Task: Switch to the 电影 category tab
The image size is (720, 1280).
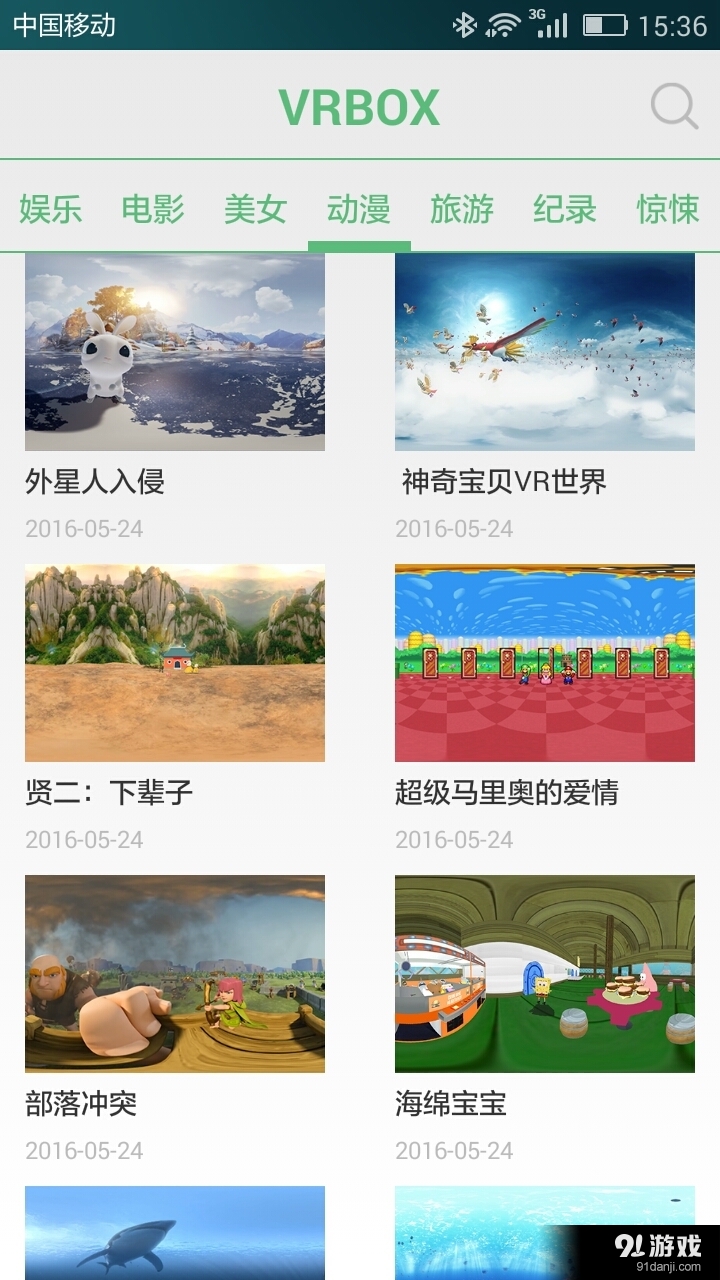Action: click(153, 210)
